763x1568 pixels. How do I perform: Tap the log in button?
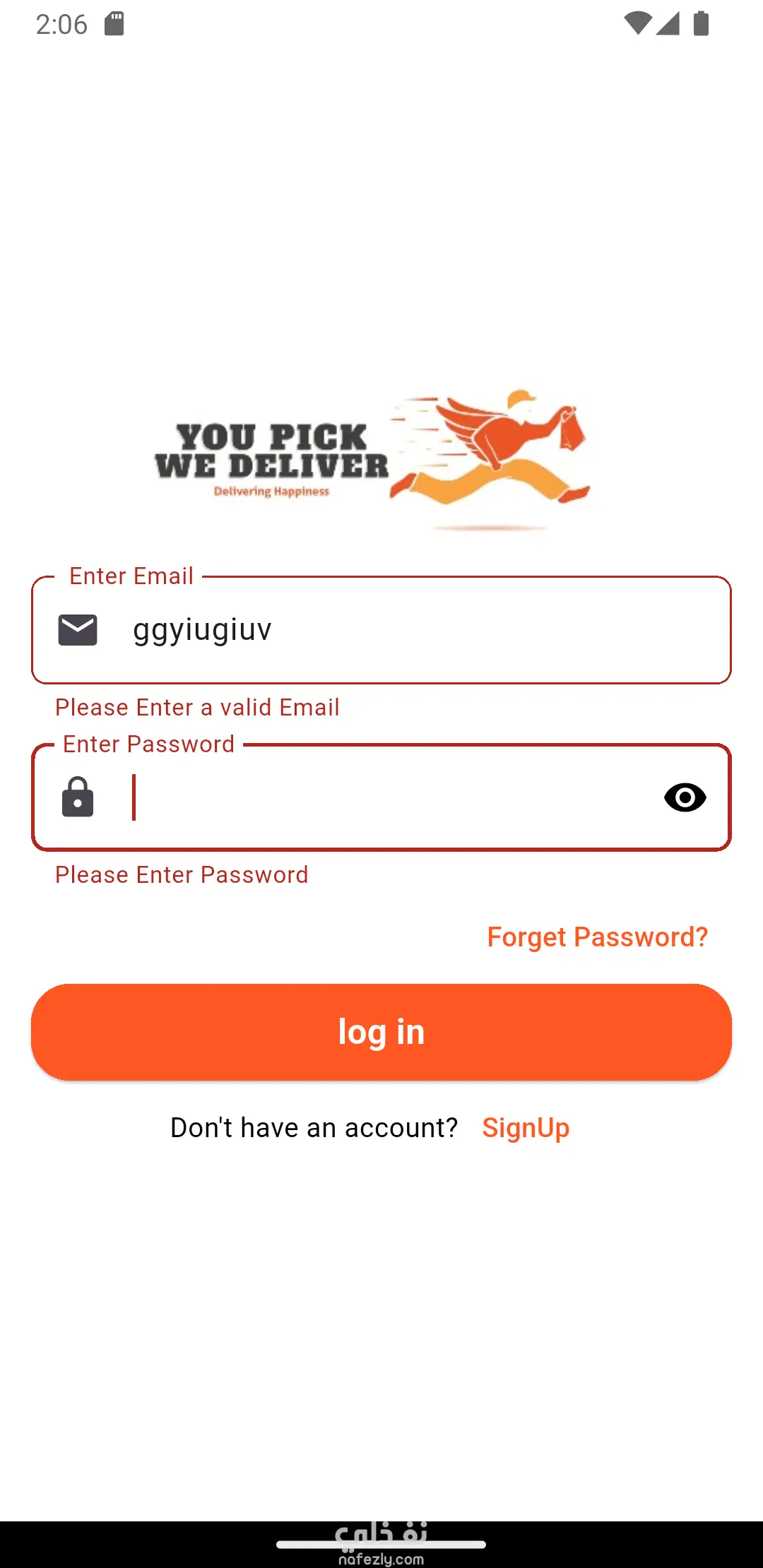click(x=381, y=1032)
